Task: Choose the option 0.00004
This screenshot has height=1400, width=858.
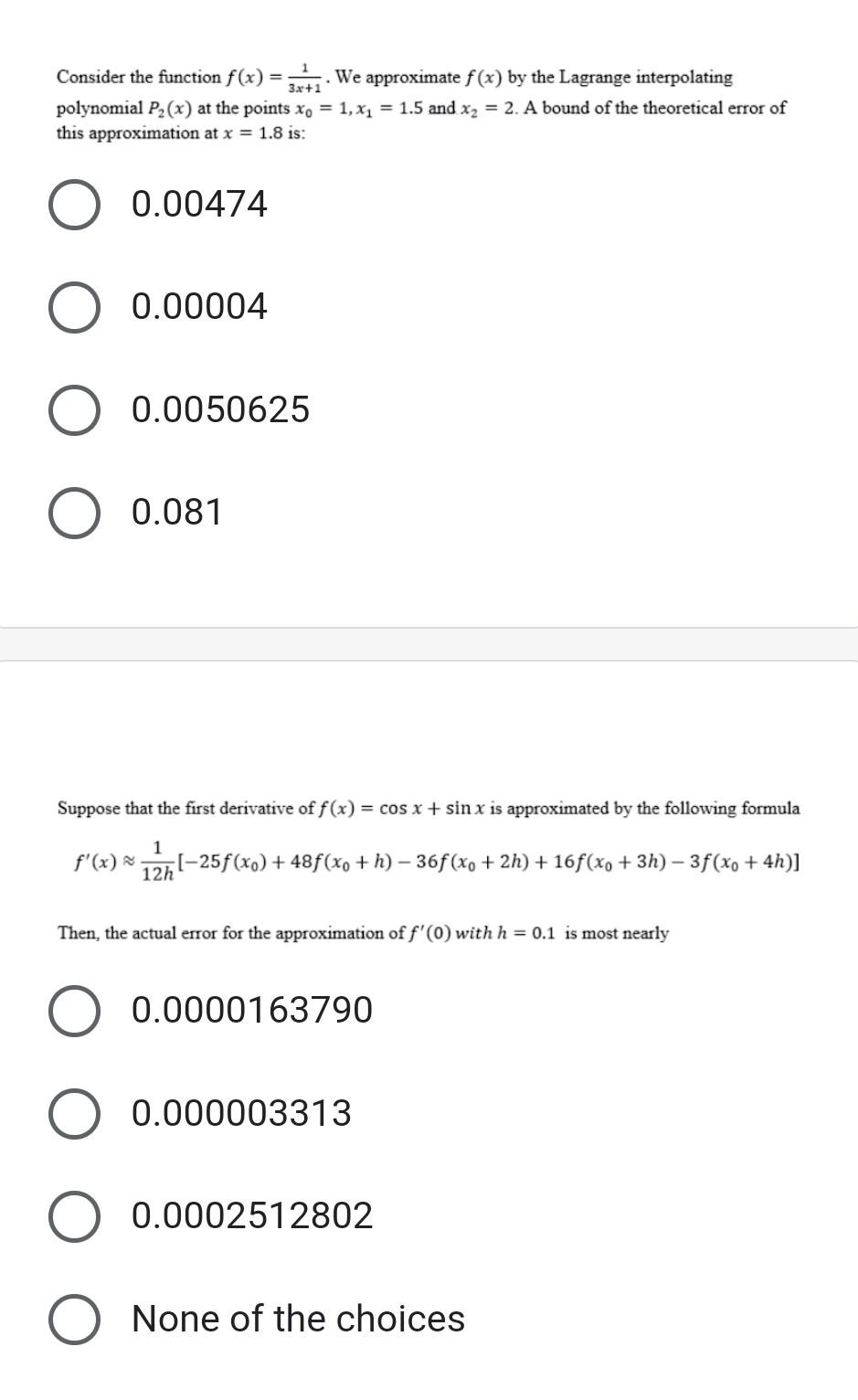Action: point(74,307)
